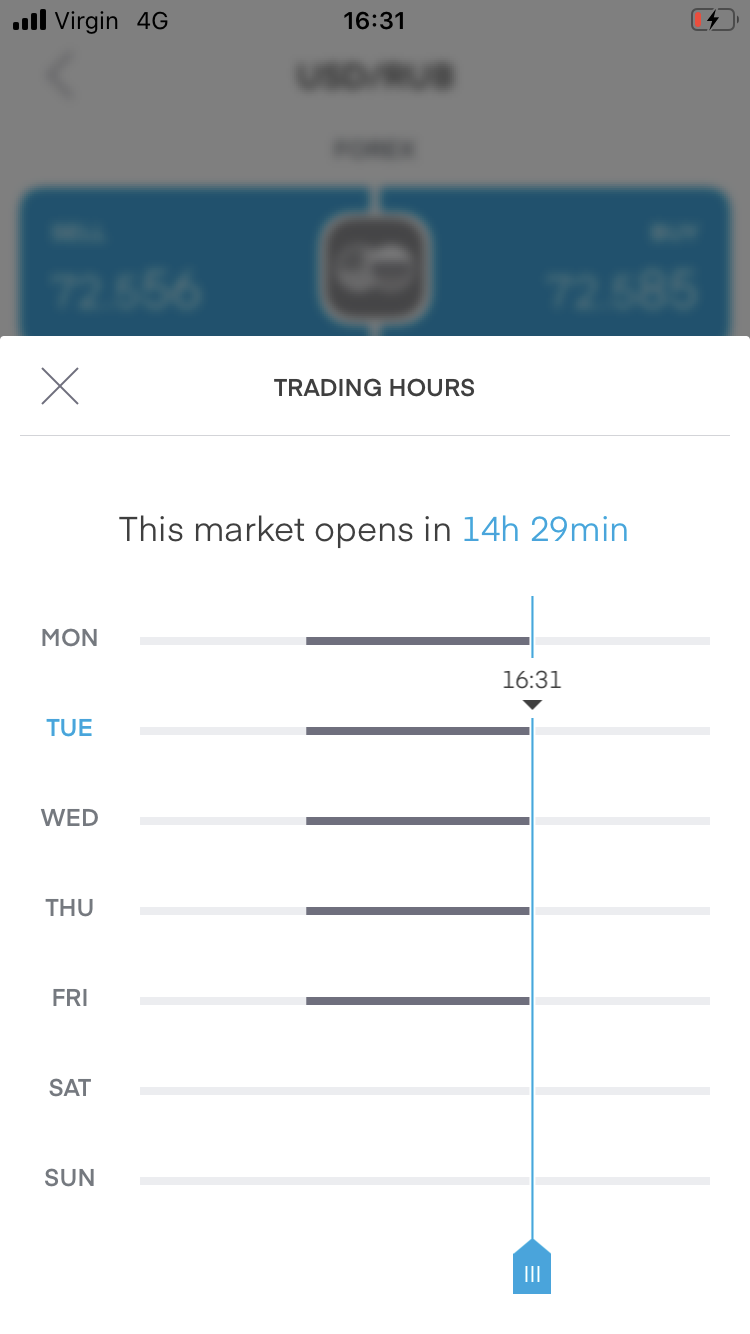Tap the blue time slider handle
750x1334 pixels.
(532, 1268)
